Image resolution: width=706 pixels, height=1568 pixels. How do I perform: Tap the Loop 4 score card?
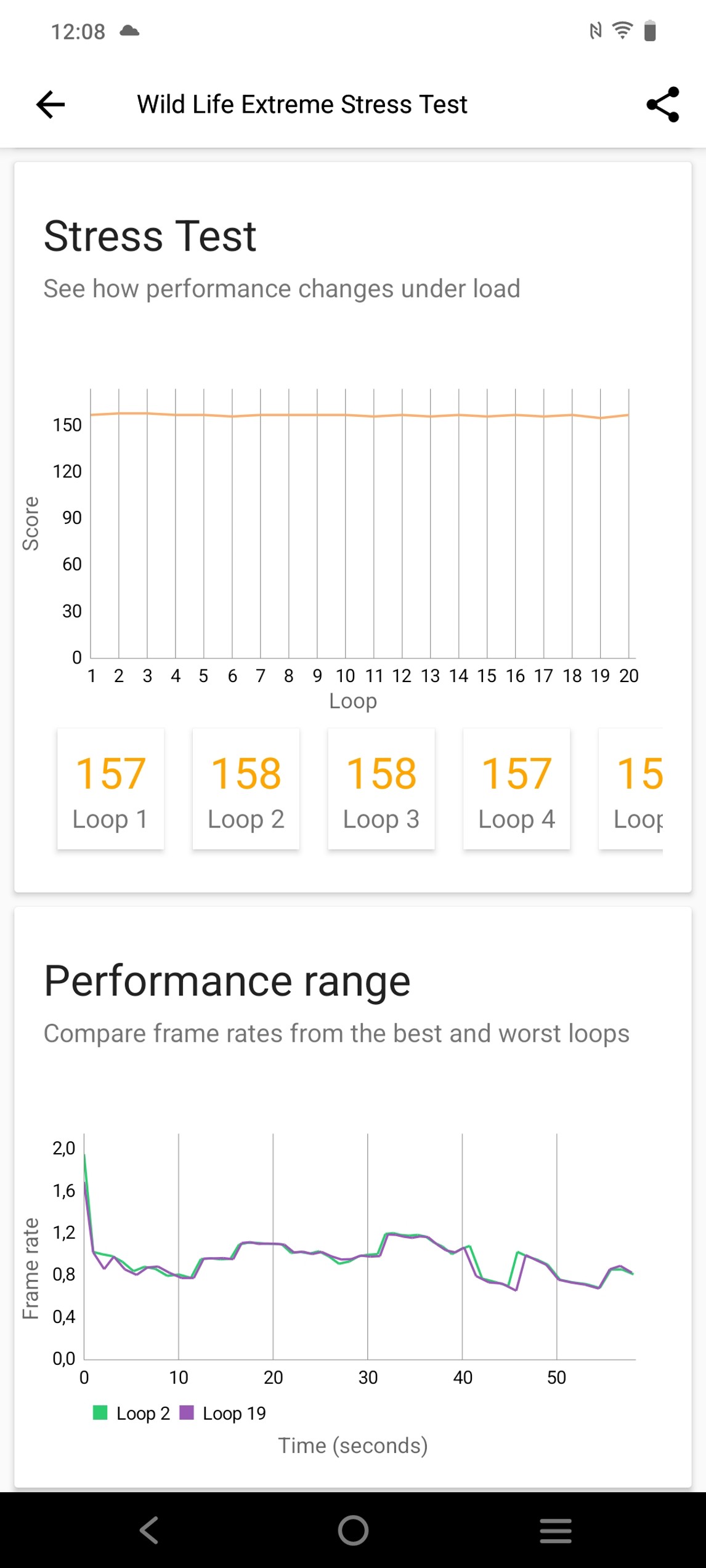point(516,789)
